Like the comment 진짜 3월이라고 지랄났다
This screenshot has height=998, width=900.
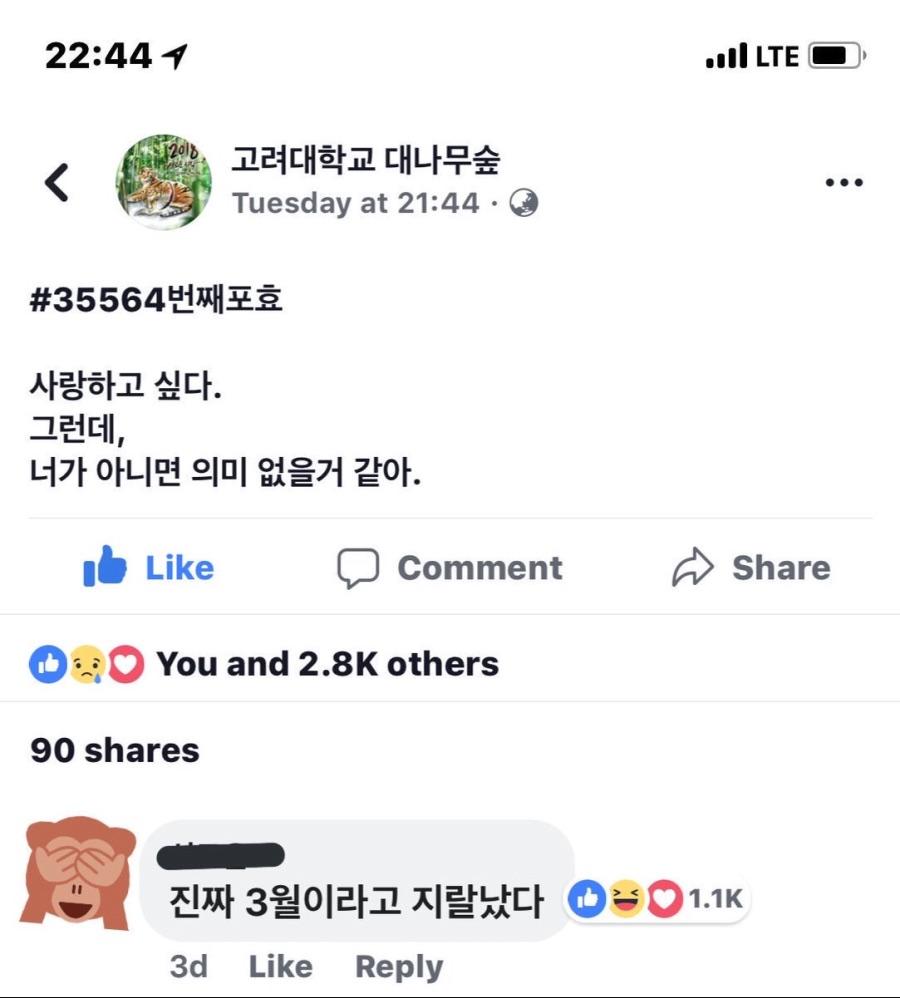point(281,966)
